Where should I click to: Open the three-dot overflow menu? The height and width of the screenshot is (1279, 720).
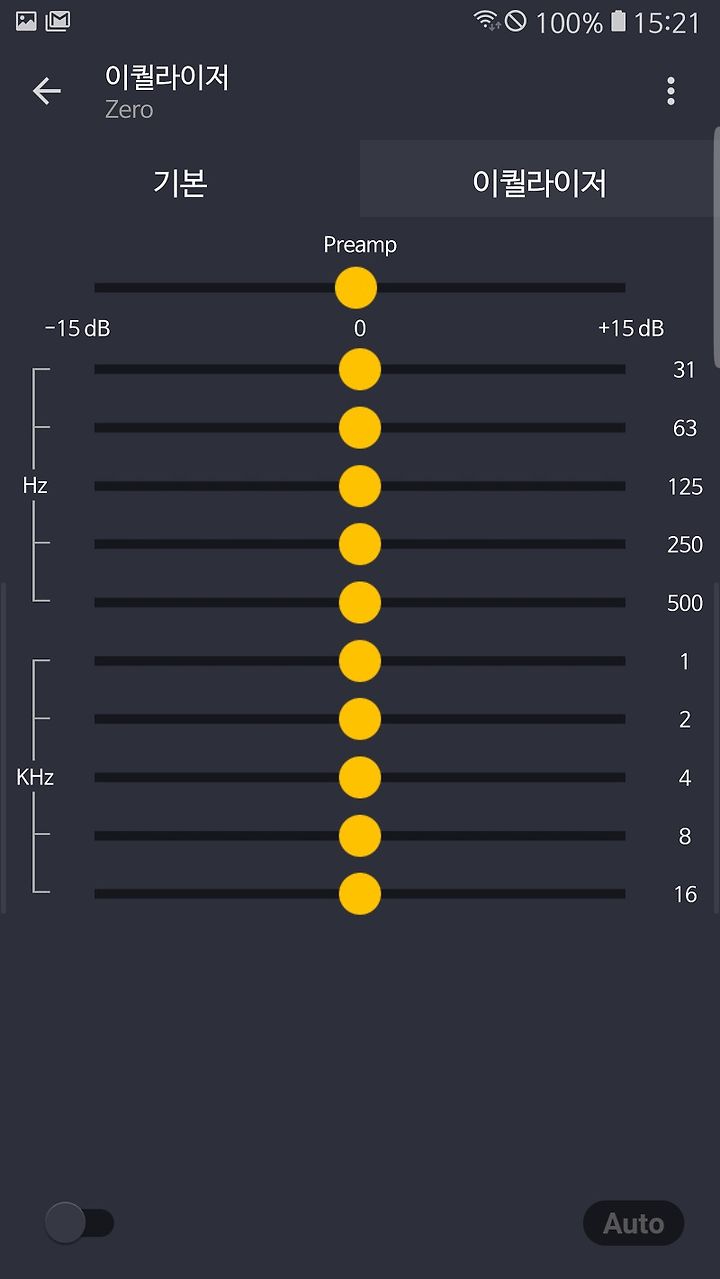click(671, 91)
